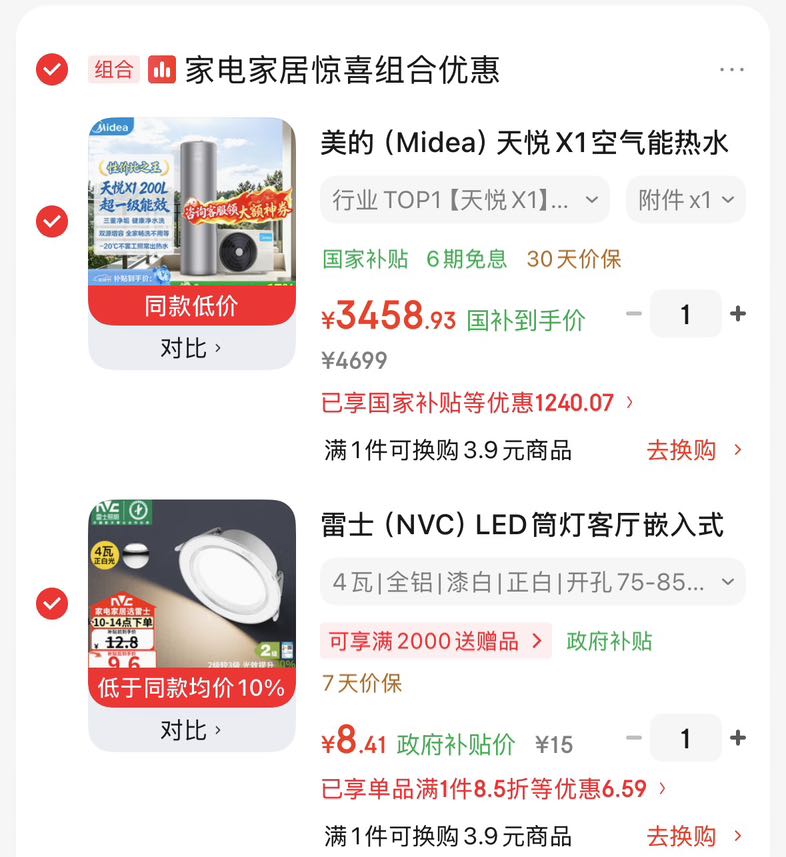Tap 去换购 under the Midea water heater
This screenshot has height=857, width=786.
click(694, 450)
